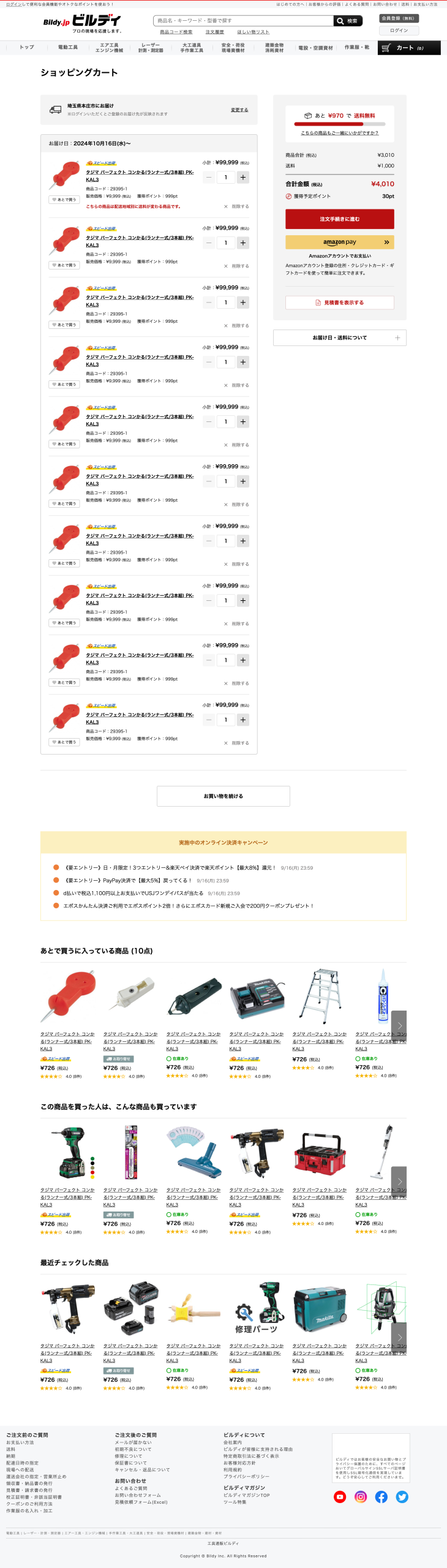Expand お届け日・送料について section
The height and width of the screenshot is (1568, 447).
click(339, 337)
